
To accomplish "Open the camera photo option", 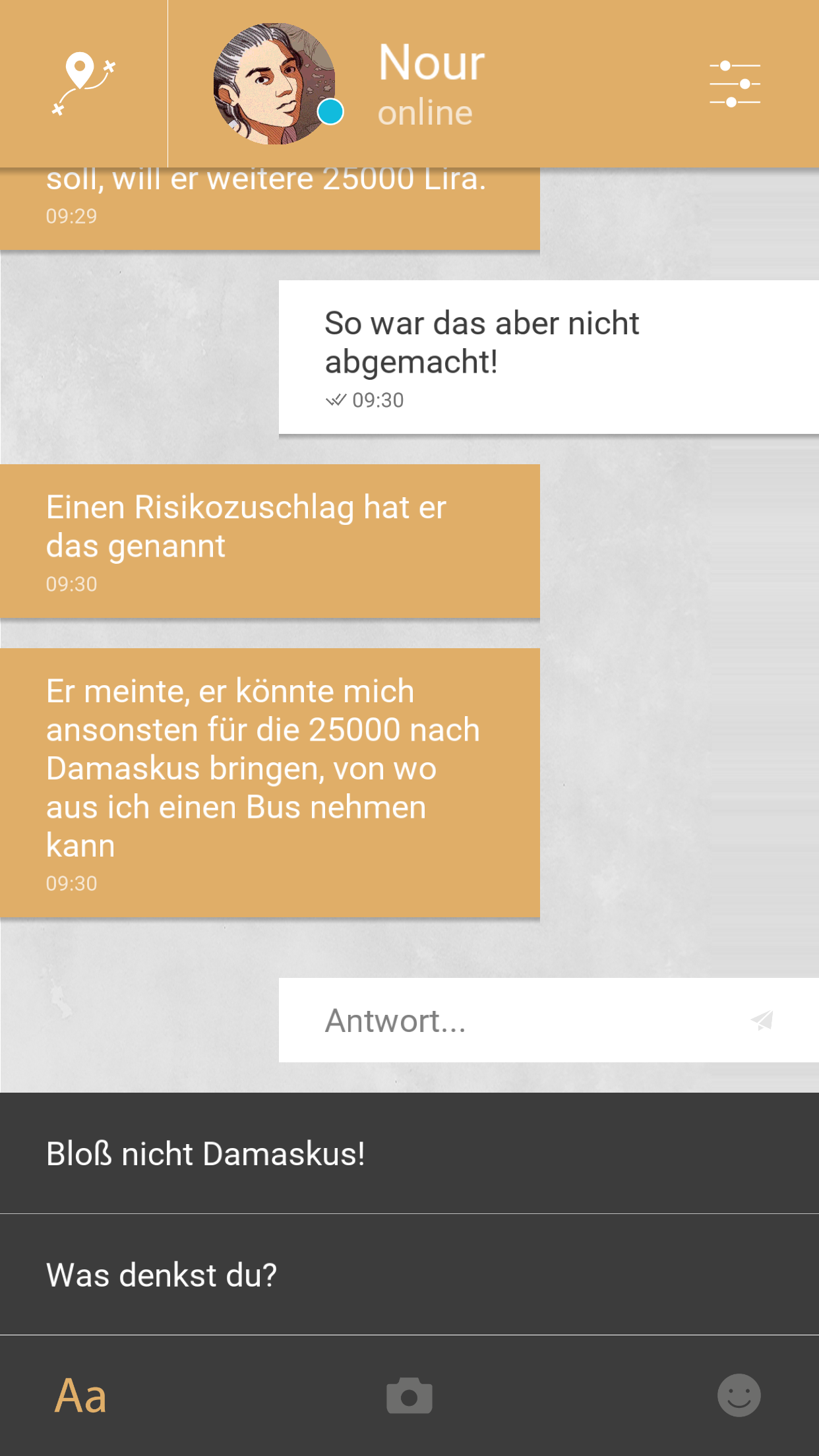I will 409,1395.
